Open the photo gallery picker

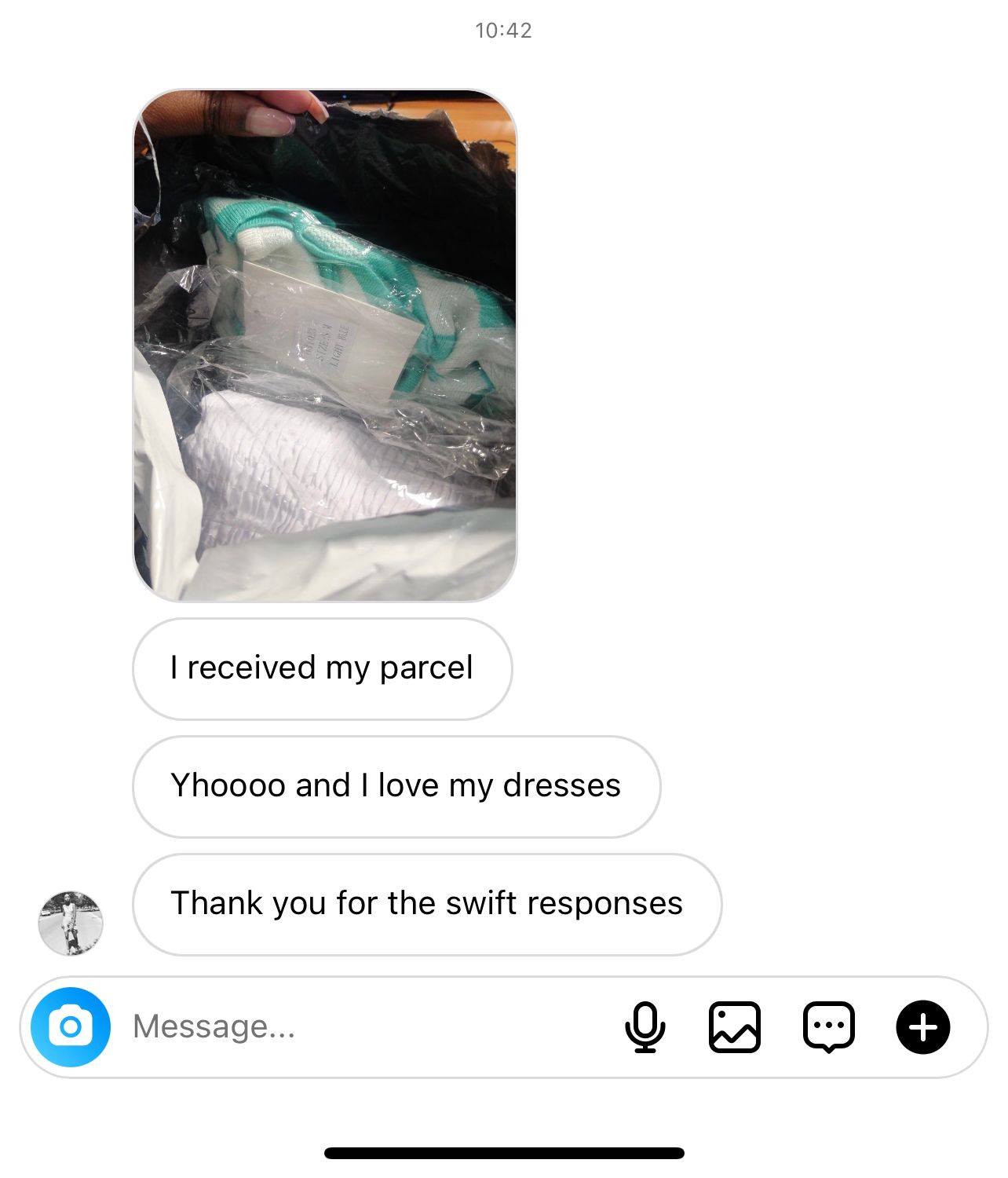pyautogui.click(x=734, y=1027)
